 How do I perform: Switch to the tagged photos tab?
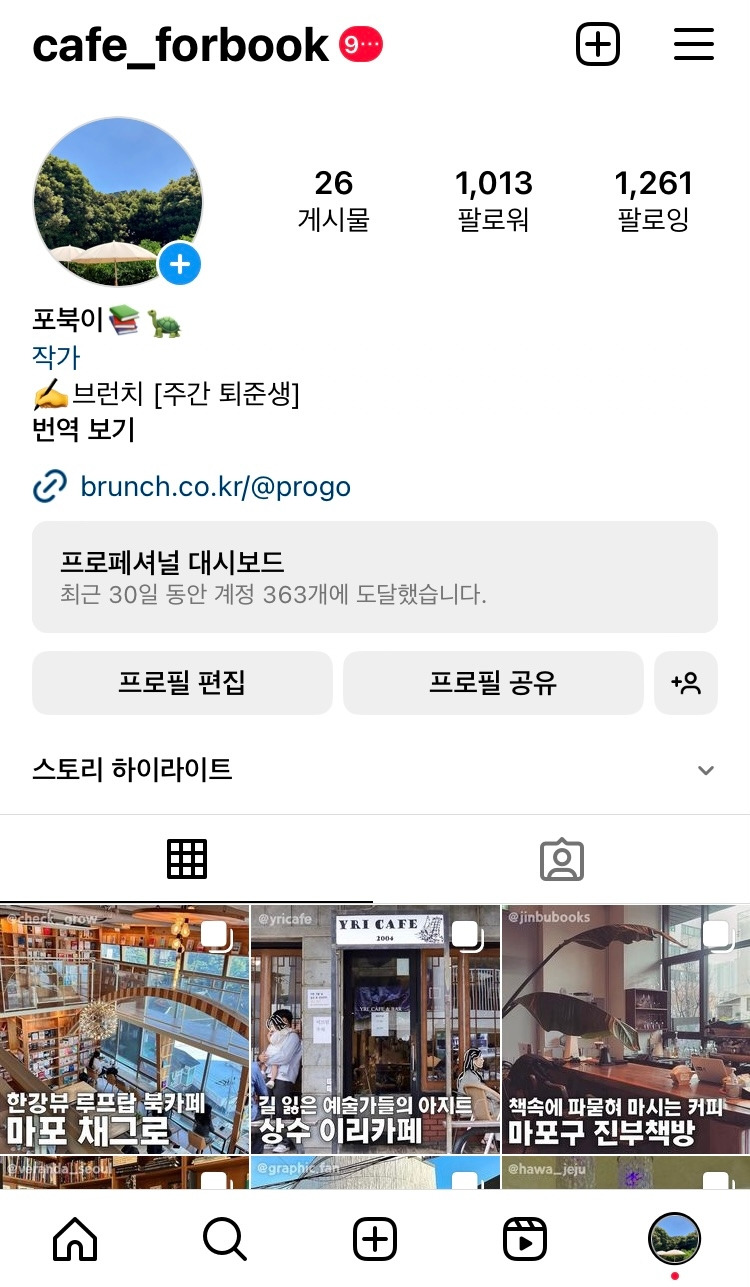(x=562, y=859)
